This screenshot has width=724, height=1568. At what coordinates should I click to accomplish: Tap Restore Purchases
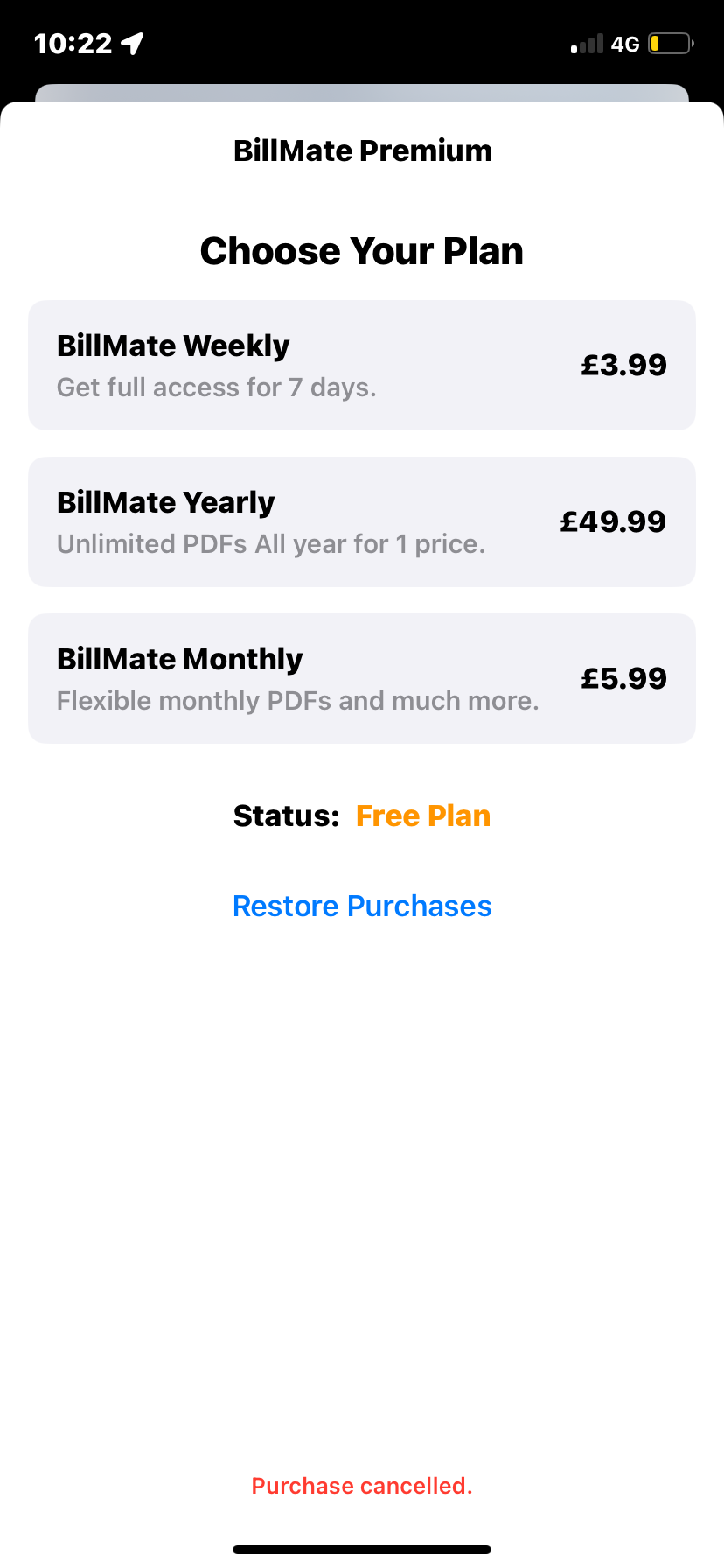coord(362,906)
